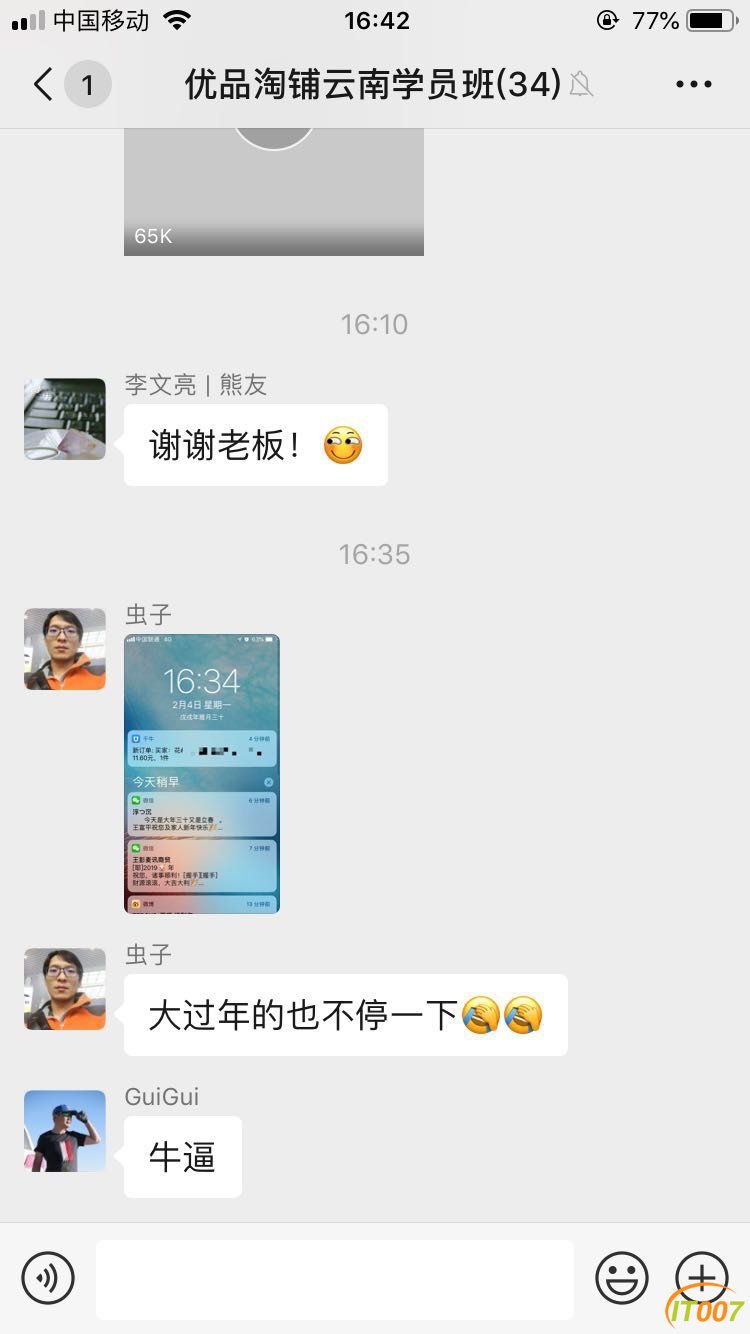The width and height of the screenshot is (750, 1334).
Task: View 李文亮 | 熊友's profile avatar
Action: pyautogui.click(x=65, y=419)
